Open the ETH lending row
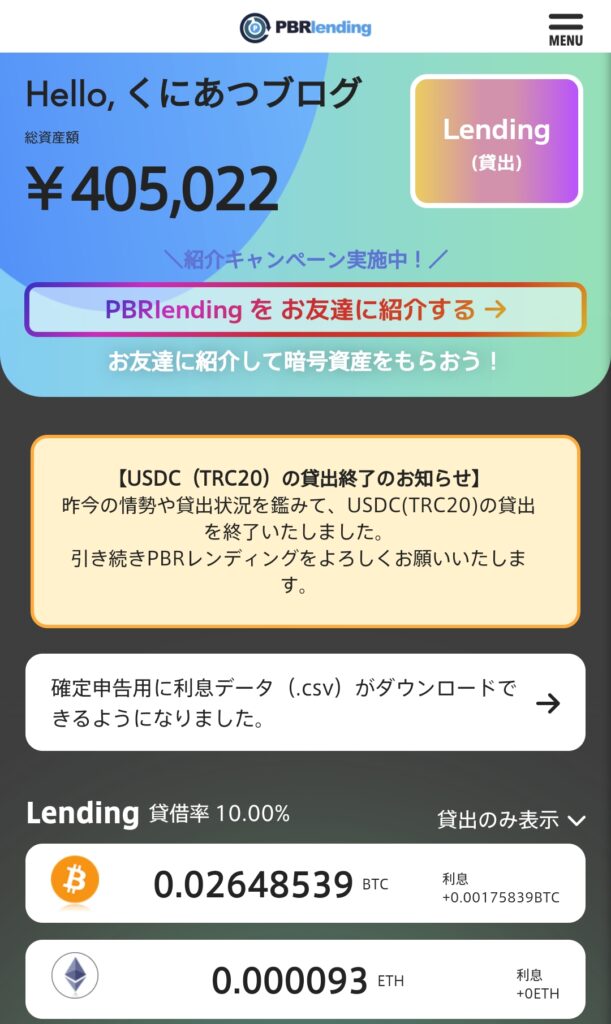 (305, 980)
